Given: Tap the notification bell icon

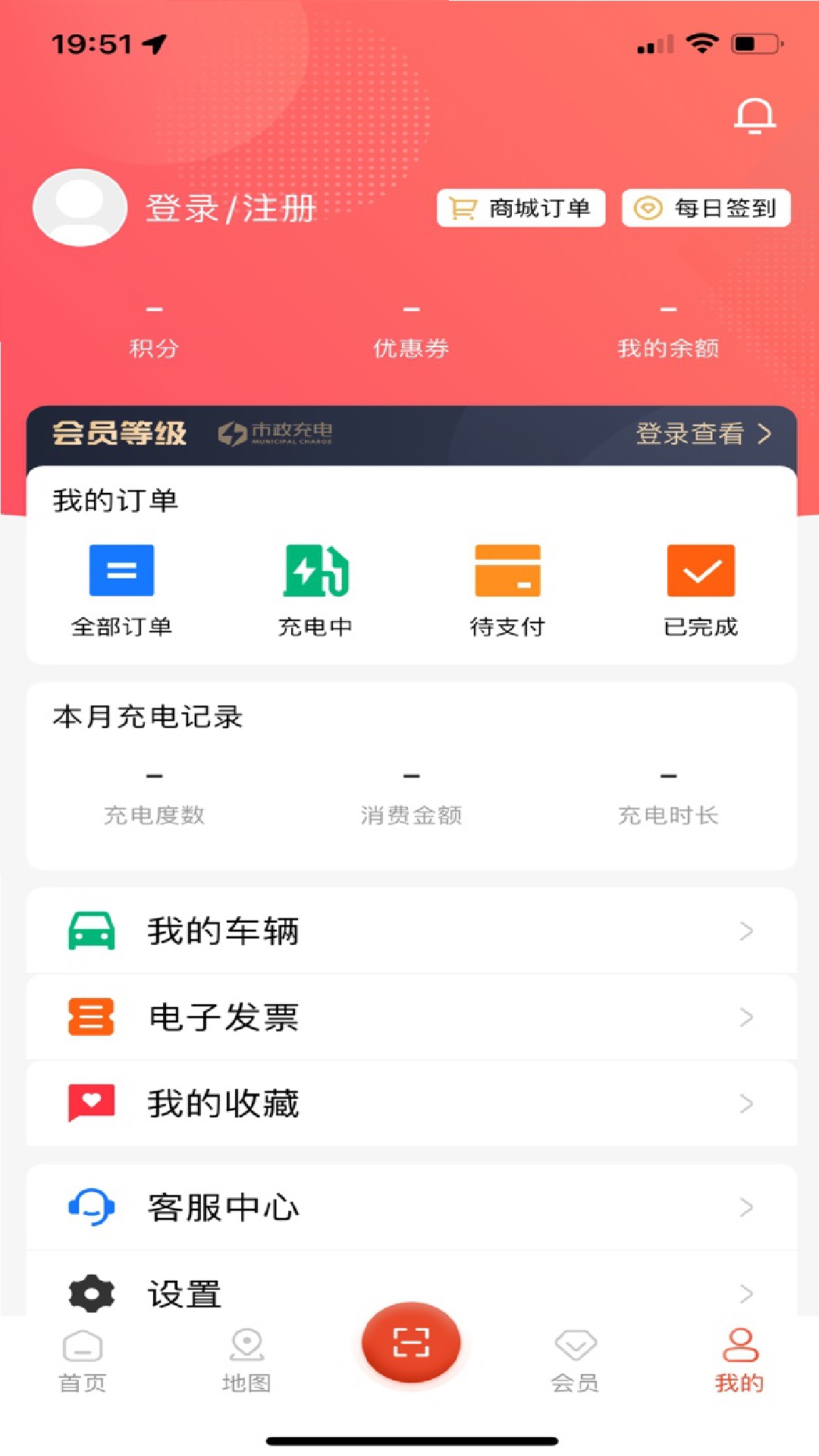Looking at the screenshot, I should click(753, 115).
